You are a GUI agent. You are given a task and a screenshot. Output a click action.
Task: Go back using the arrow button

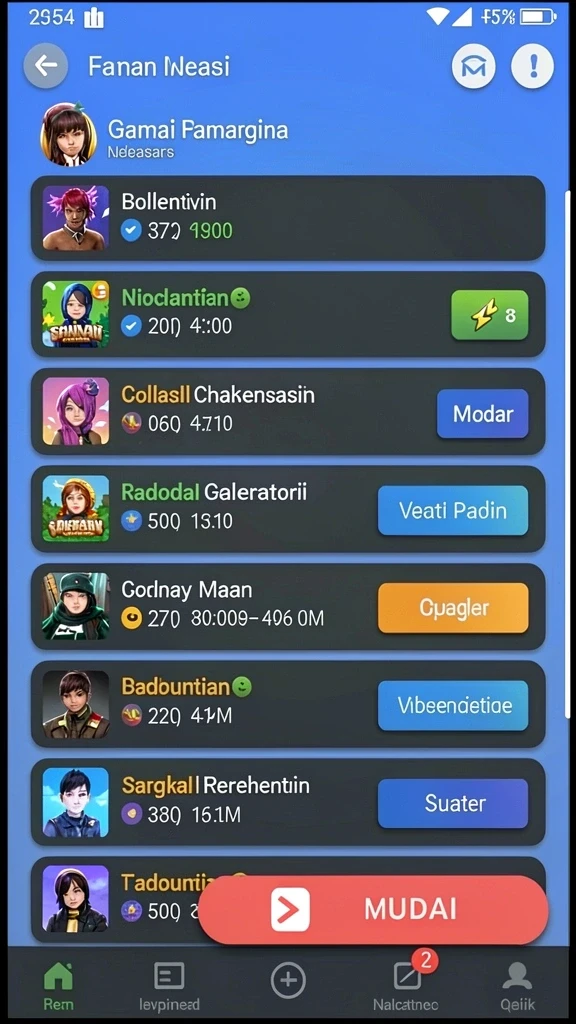(46, 65)
